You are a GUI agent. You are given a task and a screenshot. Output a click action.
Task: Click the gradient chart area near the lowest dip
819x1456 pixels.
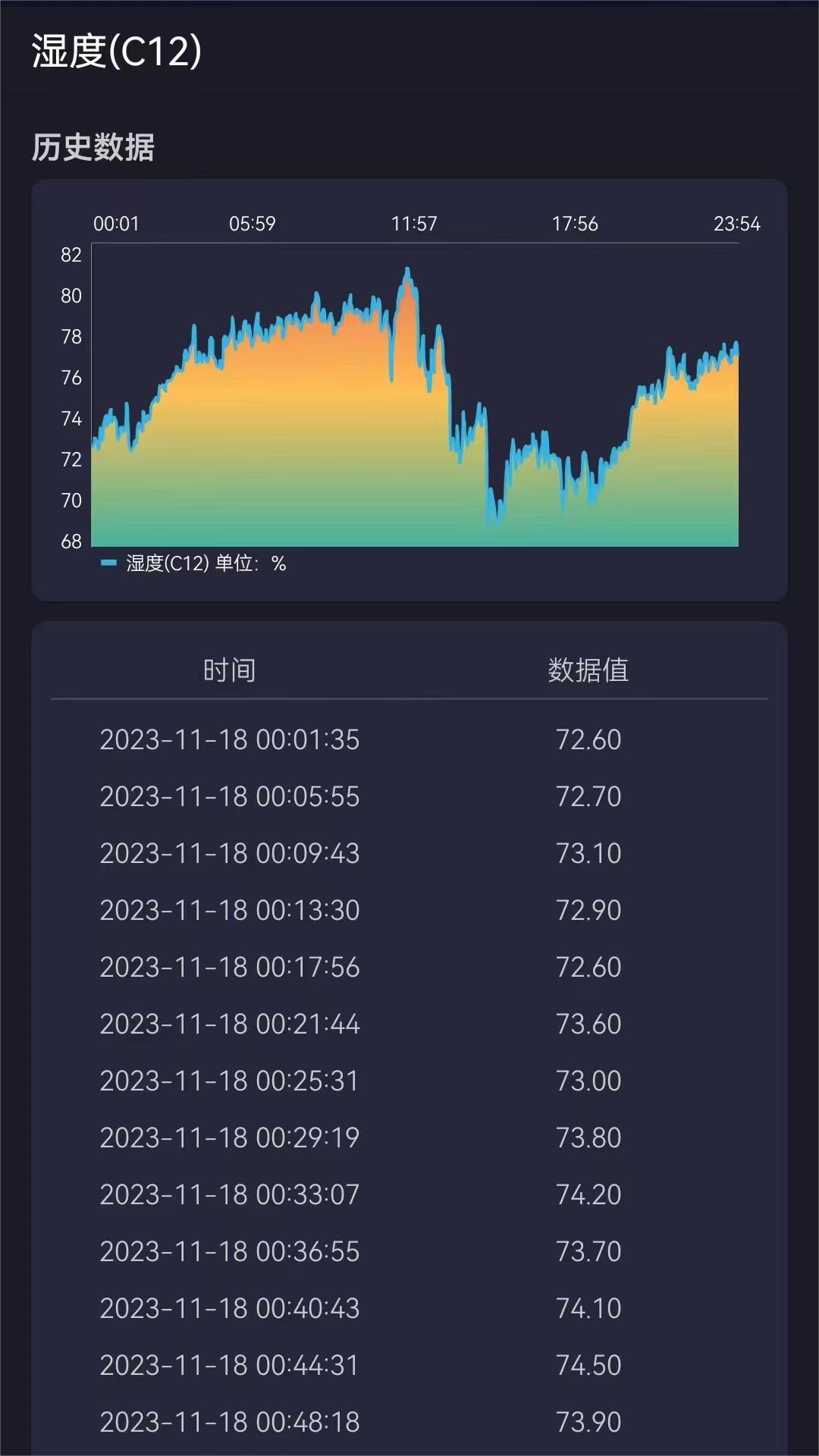click(494, 523)
